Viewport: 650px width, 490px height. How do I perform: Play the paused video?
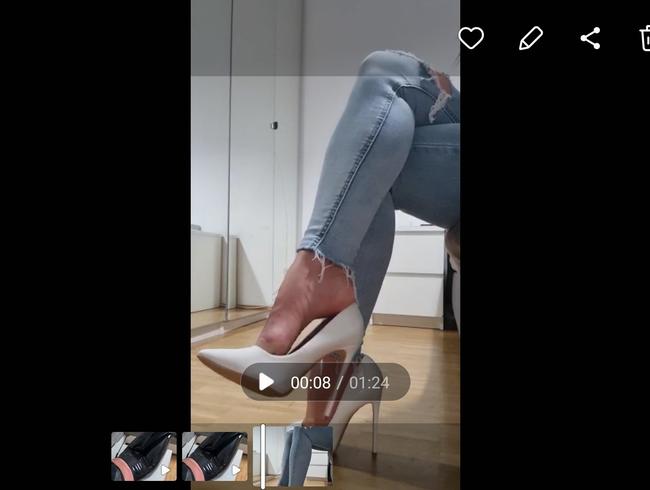coord(266,382)
